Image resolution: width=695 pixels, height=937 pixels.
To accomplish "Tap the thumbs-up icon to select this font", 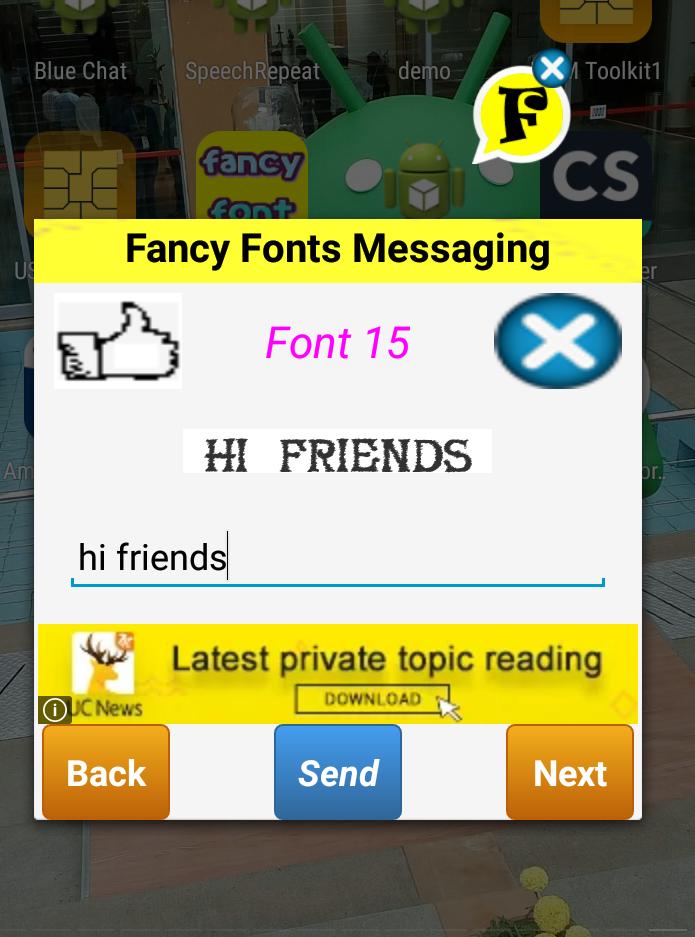I will pos(118,342).
